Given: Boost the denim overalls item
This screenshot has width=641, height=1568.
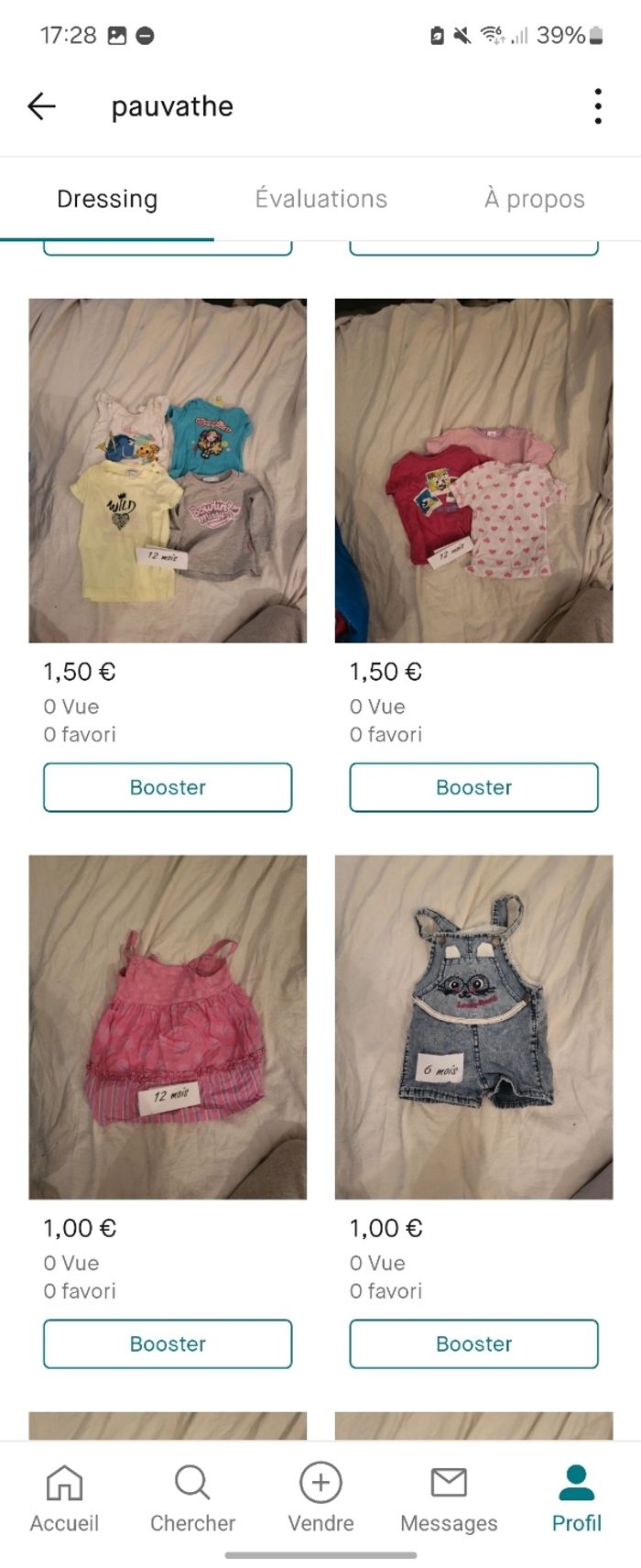Looking at the screenshot, I should coord(473,1343).
